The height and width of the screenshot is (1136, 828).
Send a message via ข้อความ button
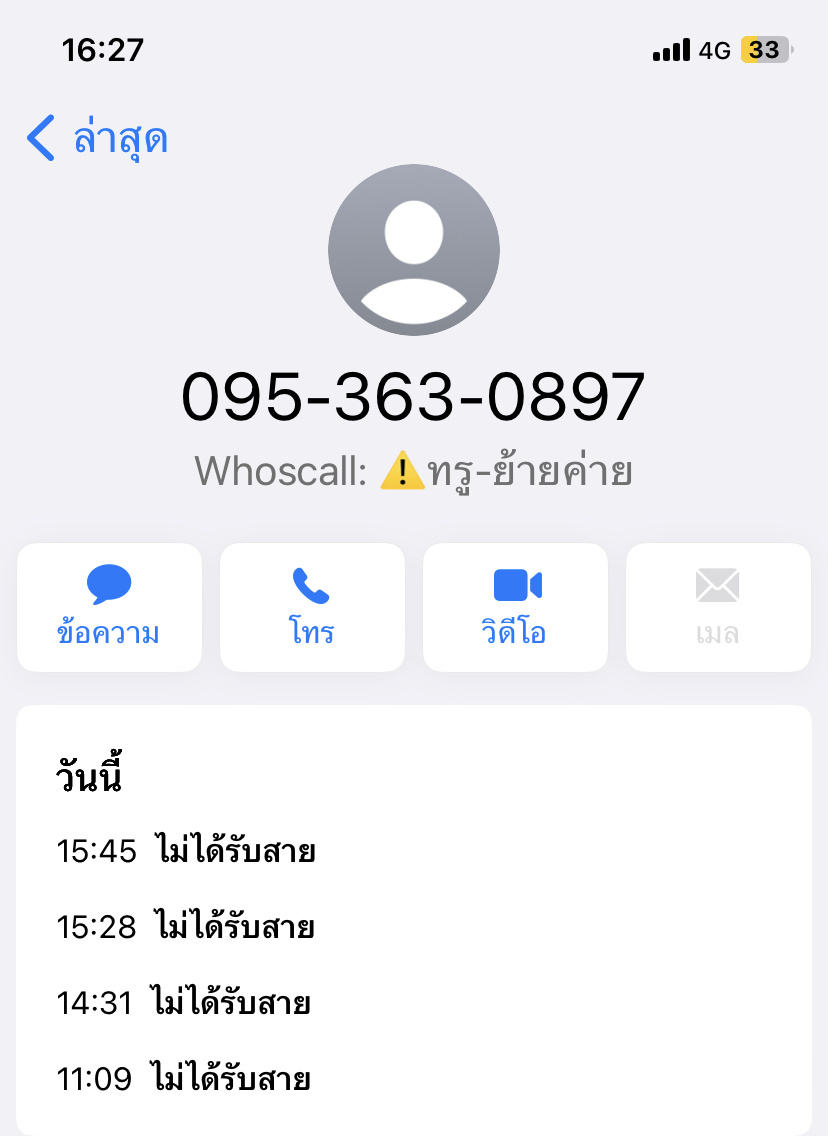tap(109, 607)
